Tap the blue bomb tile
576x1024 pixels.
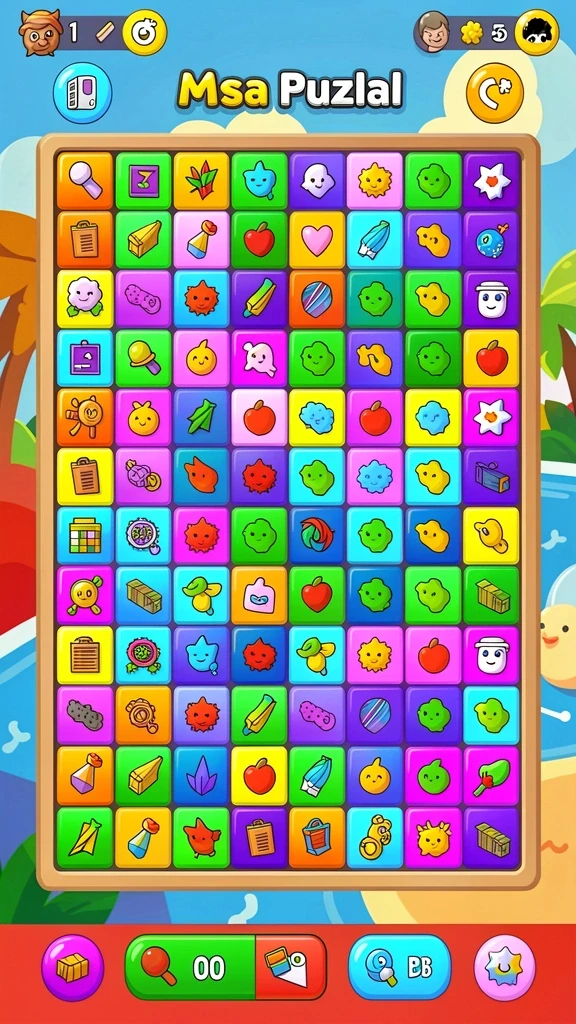click(x=491, y=240)
